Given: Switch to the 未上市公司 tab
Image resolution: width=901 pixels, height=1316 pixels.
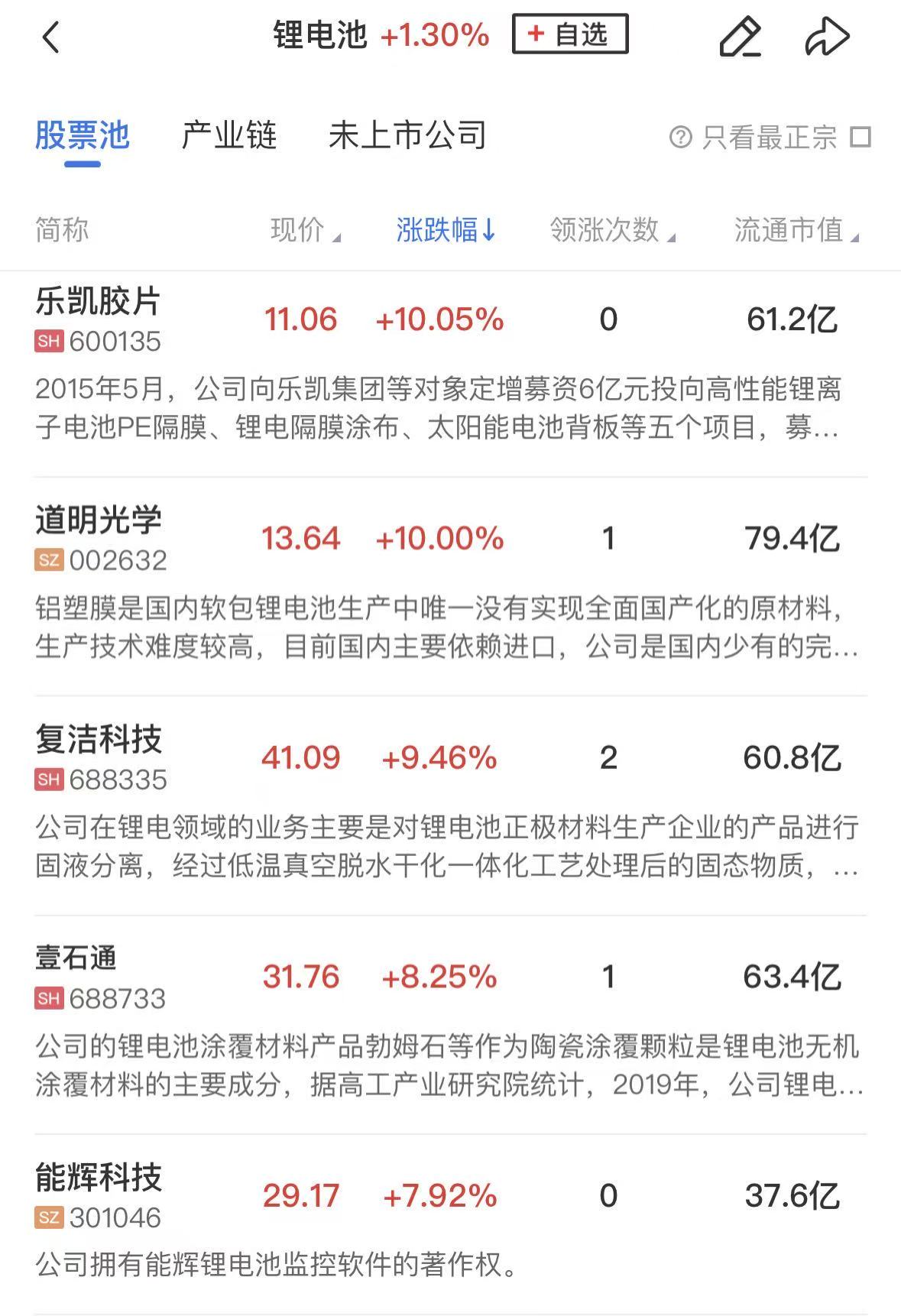Looking at the screenshot, I should coord(407,136).
